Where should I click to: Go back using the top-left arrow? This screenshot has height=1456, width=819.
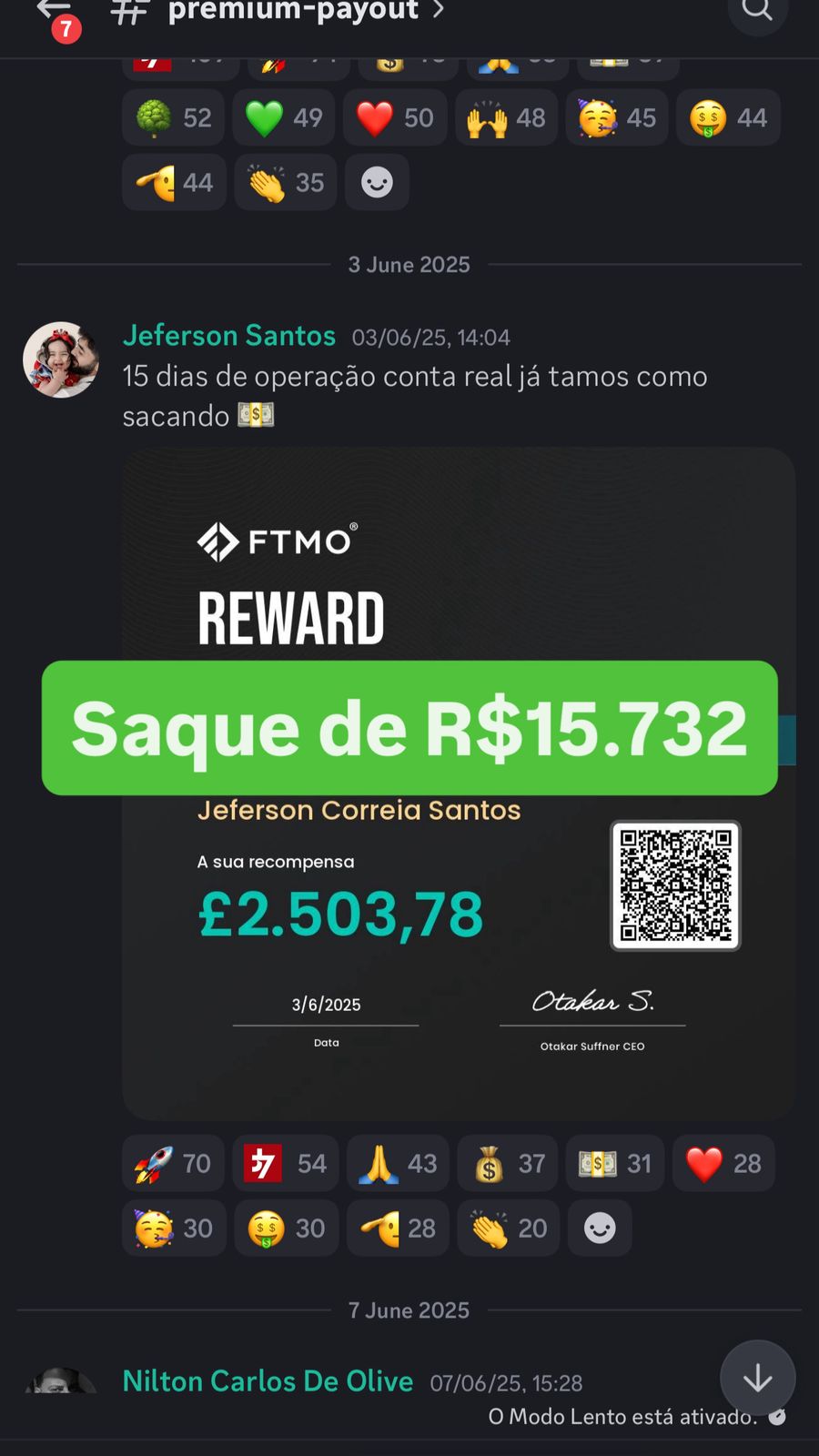click(53, 11)
